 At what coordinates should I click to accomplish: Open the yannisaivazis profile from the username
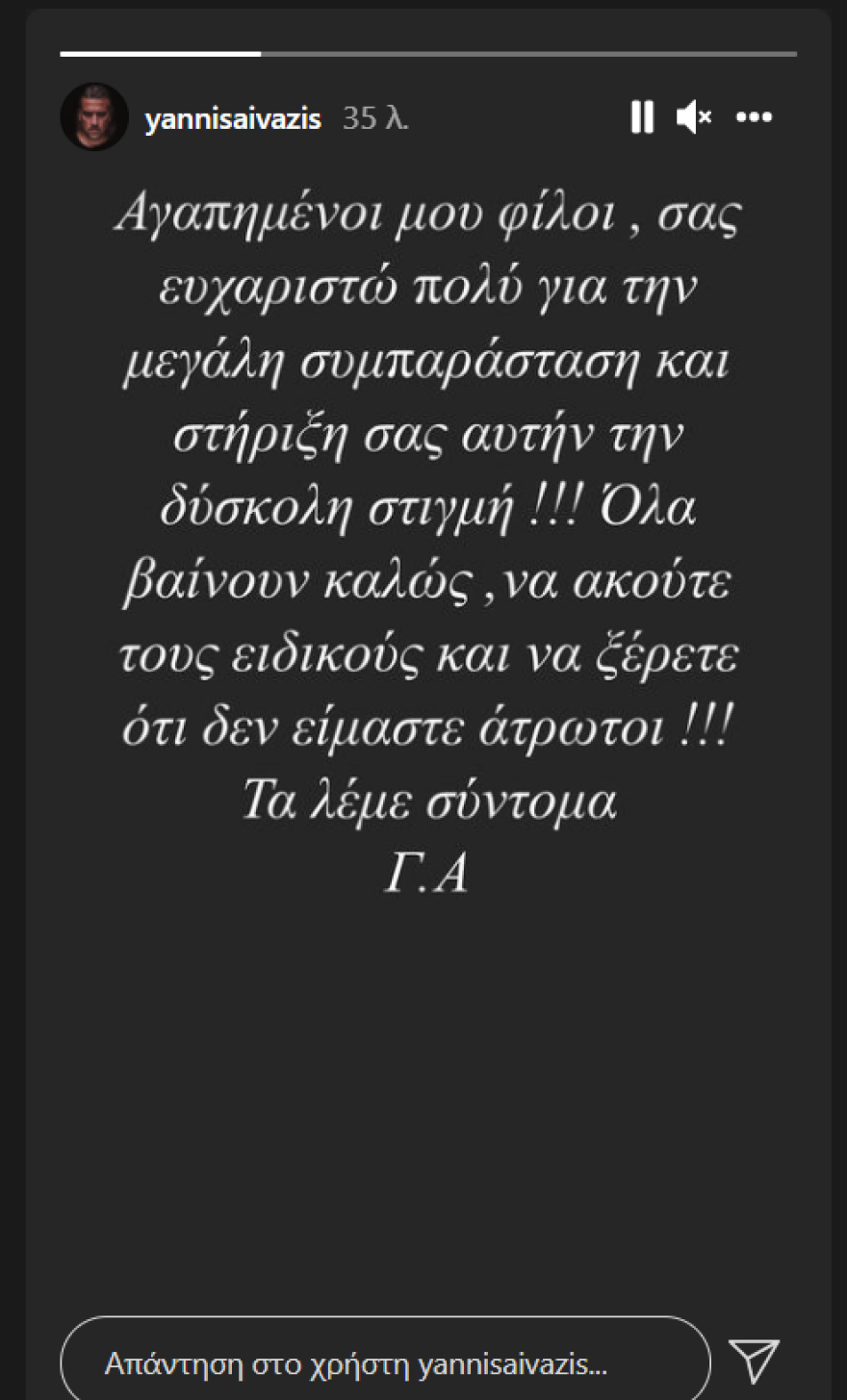click(231, 117)
